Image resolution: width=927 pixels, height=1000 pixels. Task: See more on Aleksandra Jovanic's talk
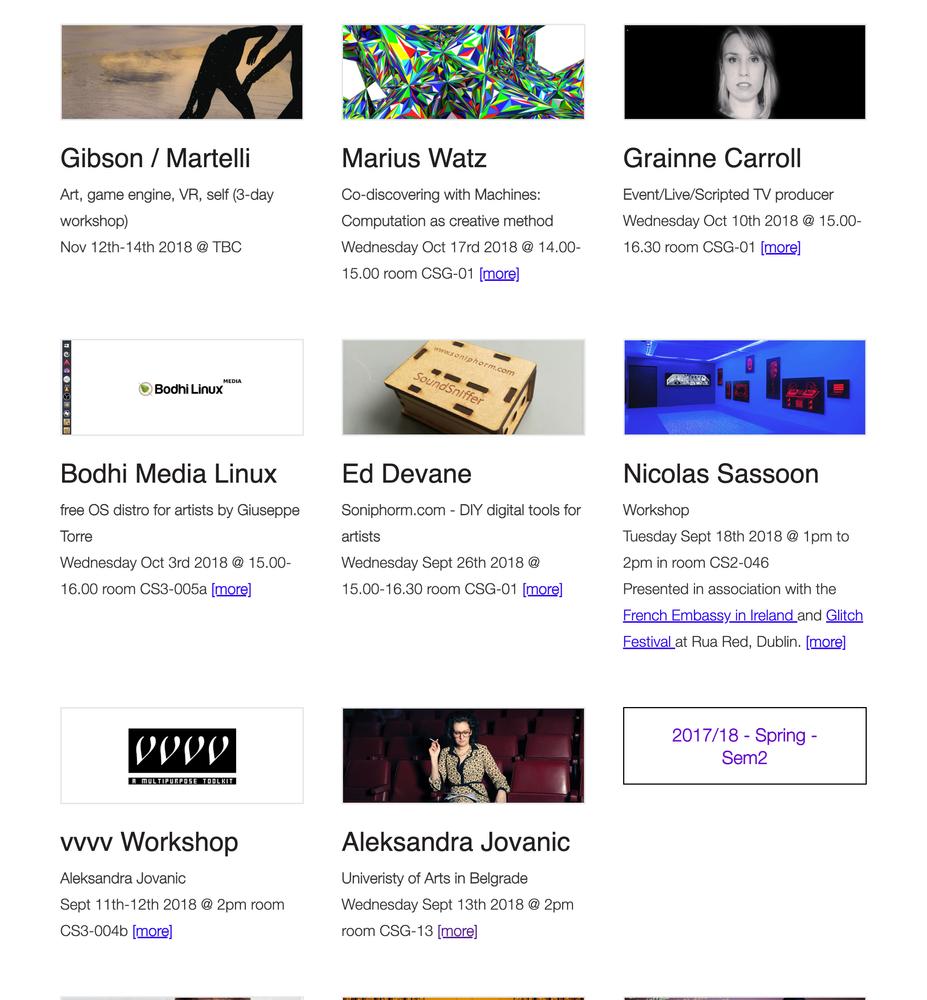457,932
